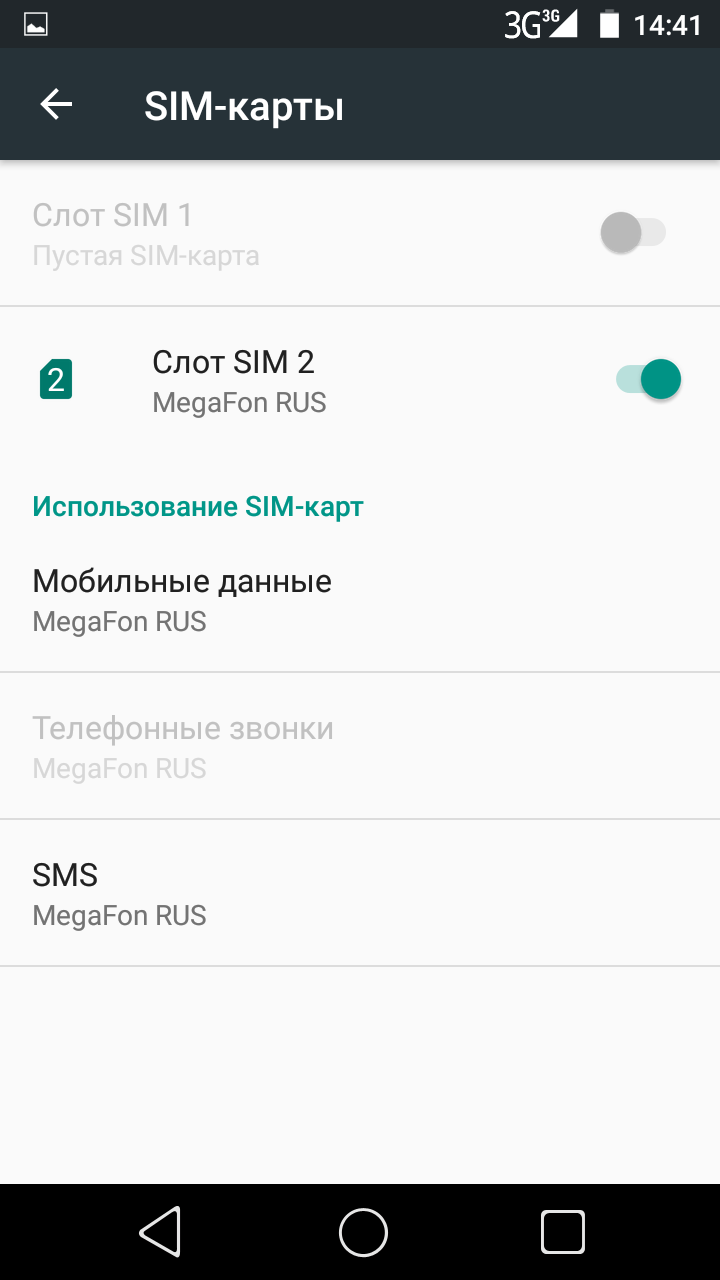This screenshot has width=720, height=1280.
Task: Turn off the Слот SIM 2 switch
Action: pos(648,380)
